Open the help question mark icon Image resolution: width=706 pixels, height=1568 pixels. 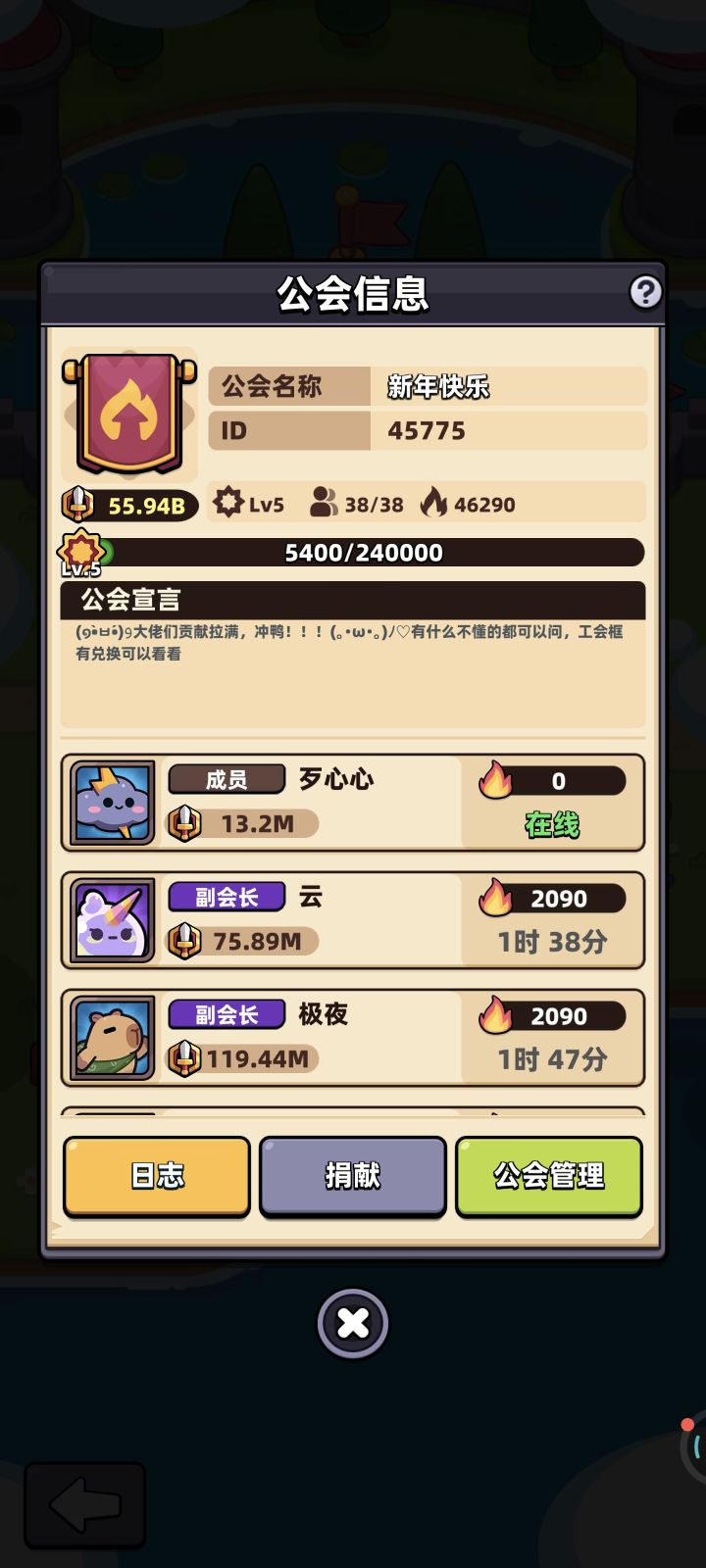[x=645, y=291]
